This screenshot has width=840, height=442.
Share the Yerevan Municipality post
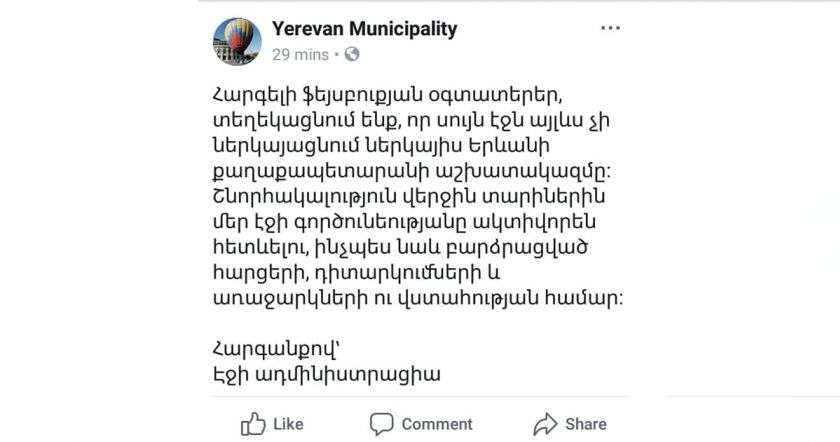[570, 423]
